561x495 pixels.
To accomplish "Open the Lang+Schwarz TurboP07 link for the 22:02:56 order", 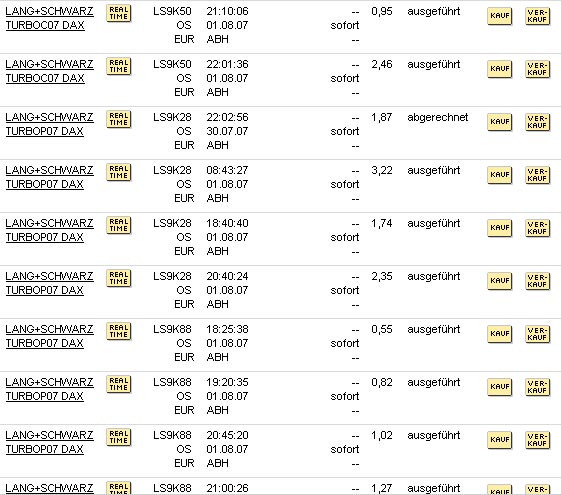I will point(49,124).
